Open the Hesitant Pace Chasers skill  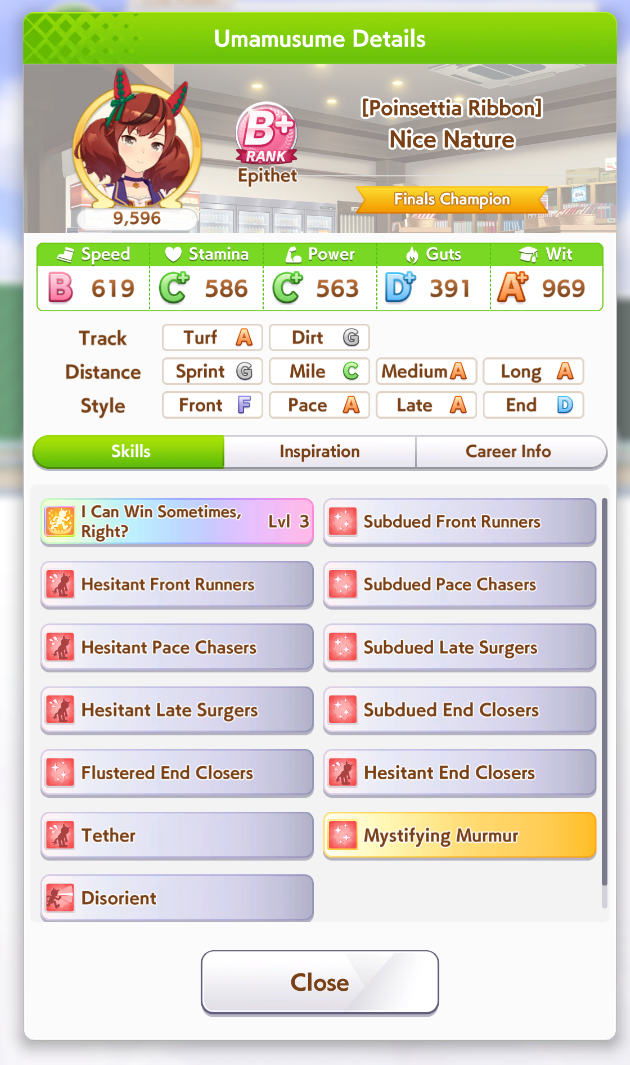(177, 648)
